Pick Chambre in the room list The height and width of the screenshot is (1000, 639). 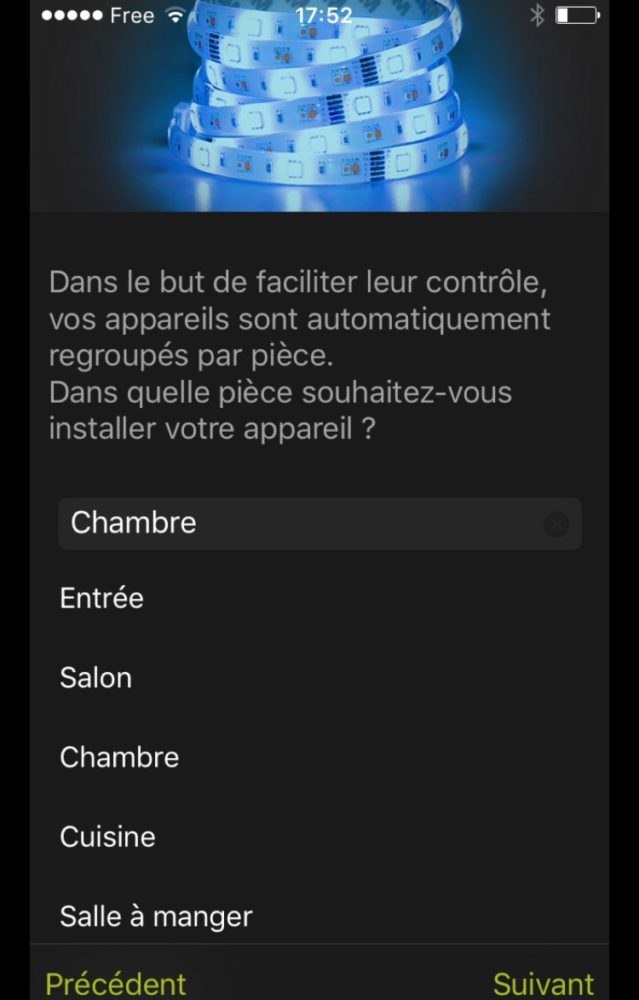point(119,757)
